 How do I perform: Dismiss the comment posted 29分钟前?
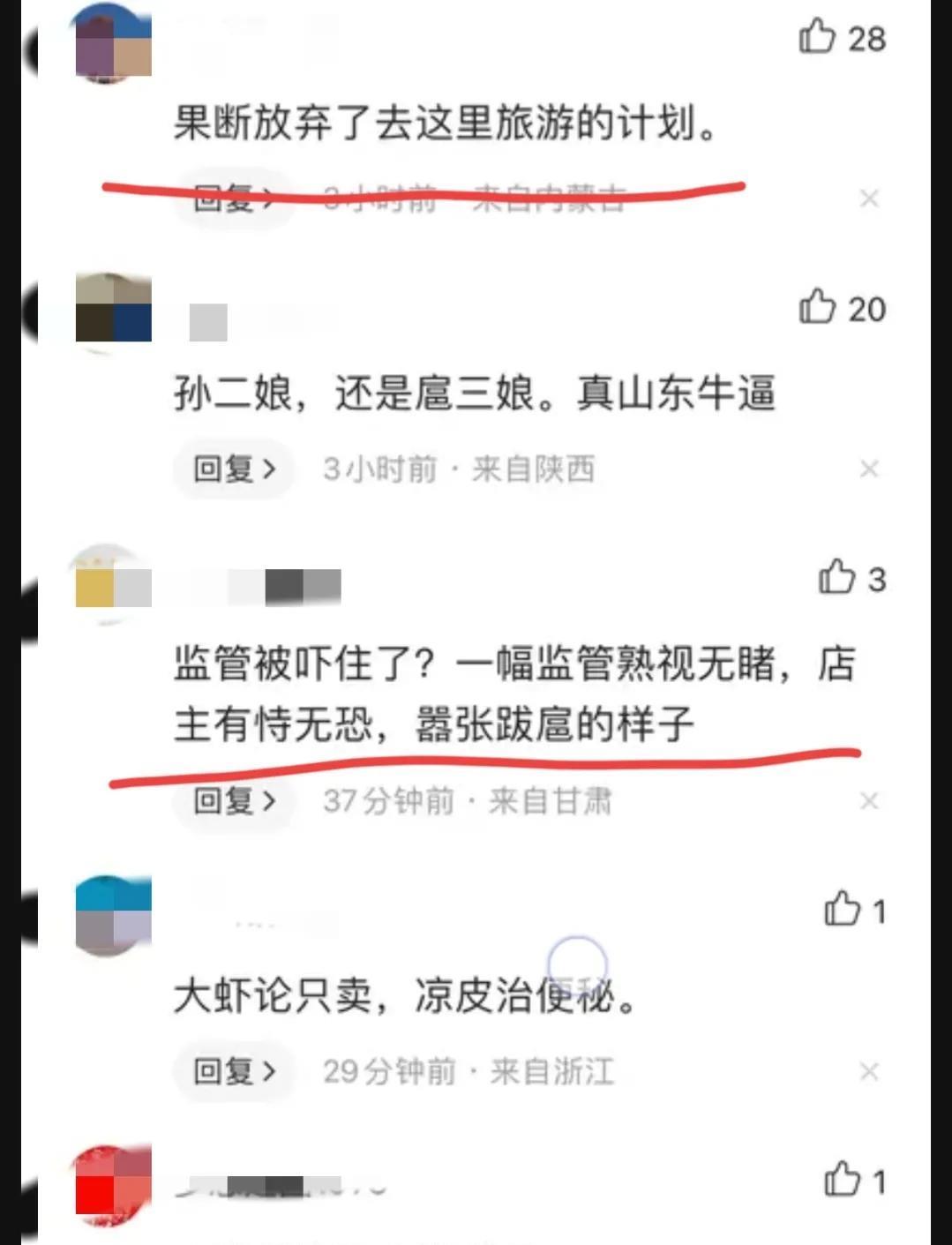click(x=869, y=1071)
